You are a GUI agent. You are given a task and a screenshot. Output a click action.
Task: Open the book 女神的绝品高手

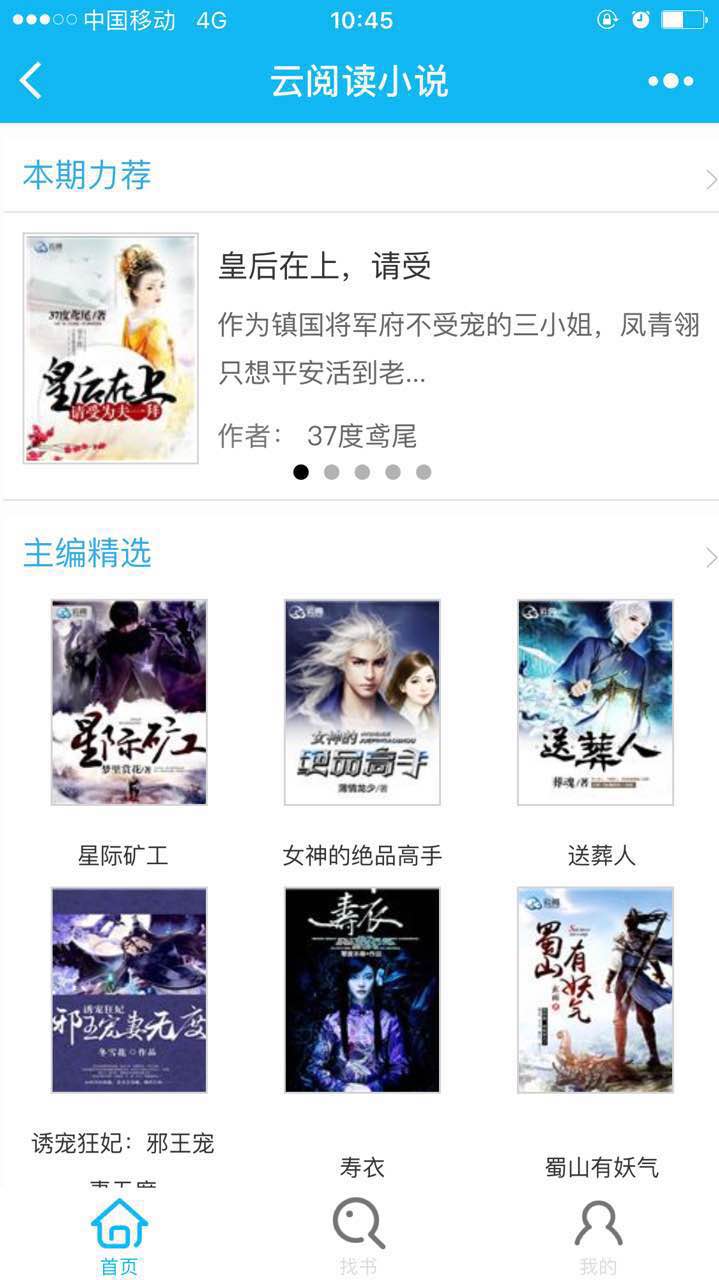(x=362, y=702)
